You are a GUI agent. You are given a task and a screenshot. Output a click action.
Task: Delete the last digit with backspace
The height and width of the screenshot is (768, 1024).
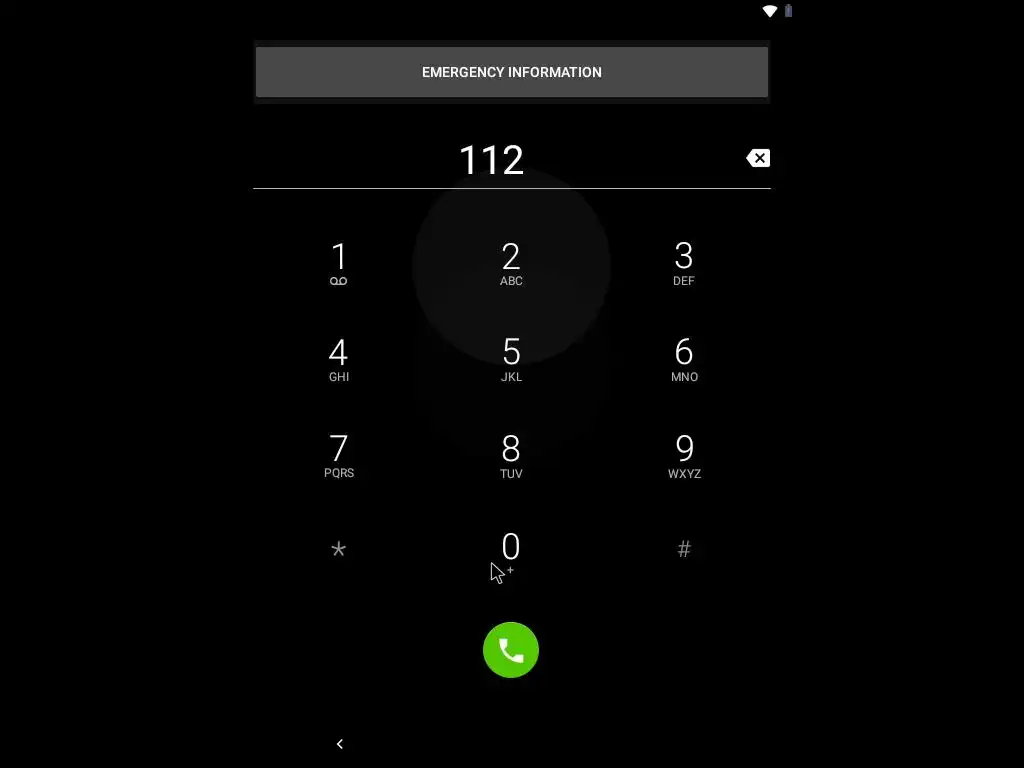(758, 158)
